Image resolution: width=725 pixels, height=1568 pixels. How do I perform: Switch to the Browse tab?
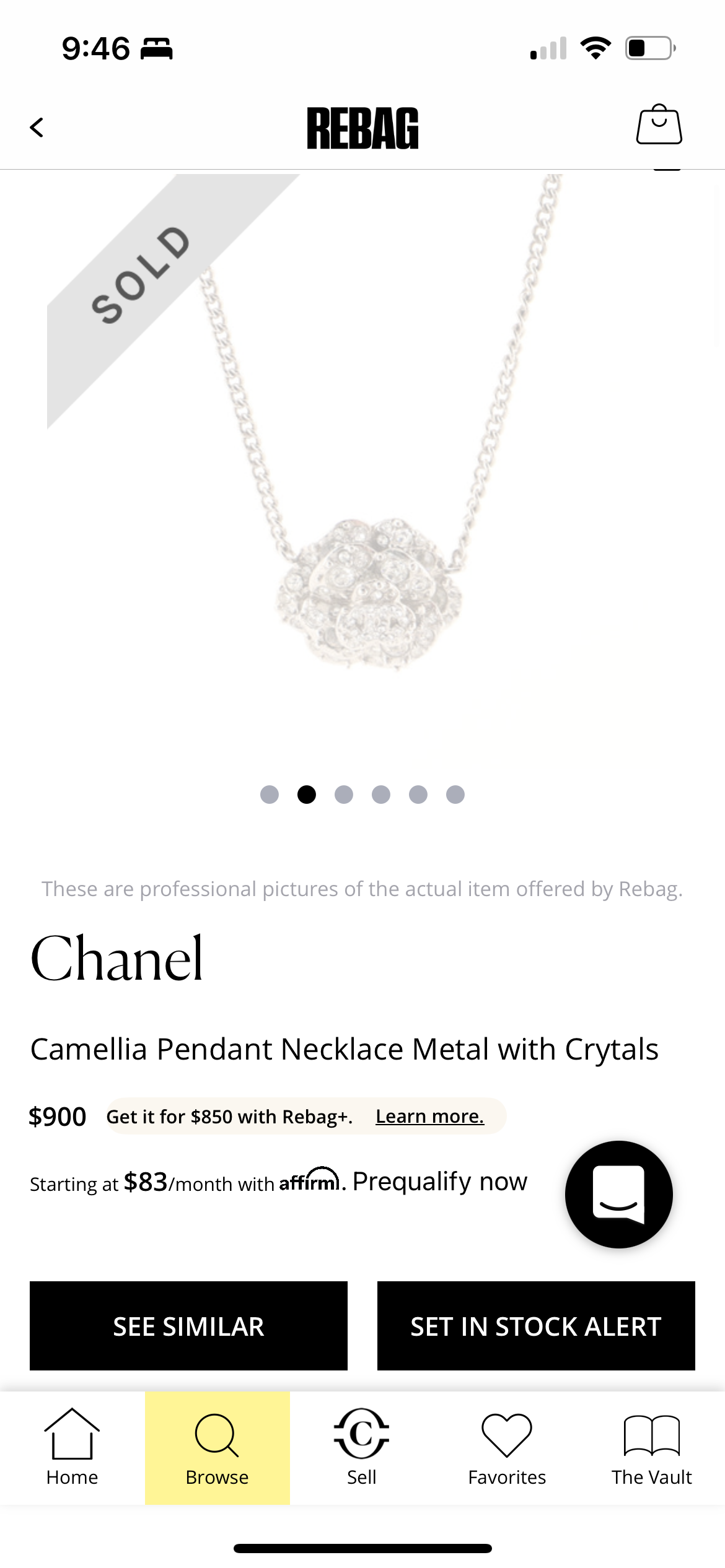click(217, 1447)
